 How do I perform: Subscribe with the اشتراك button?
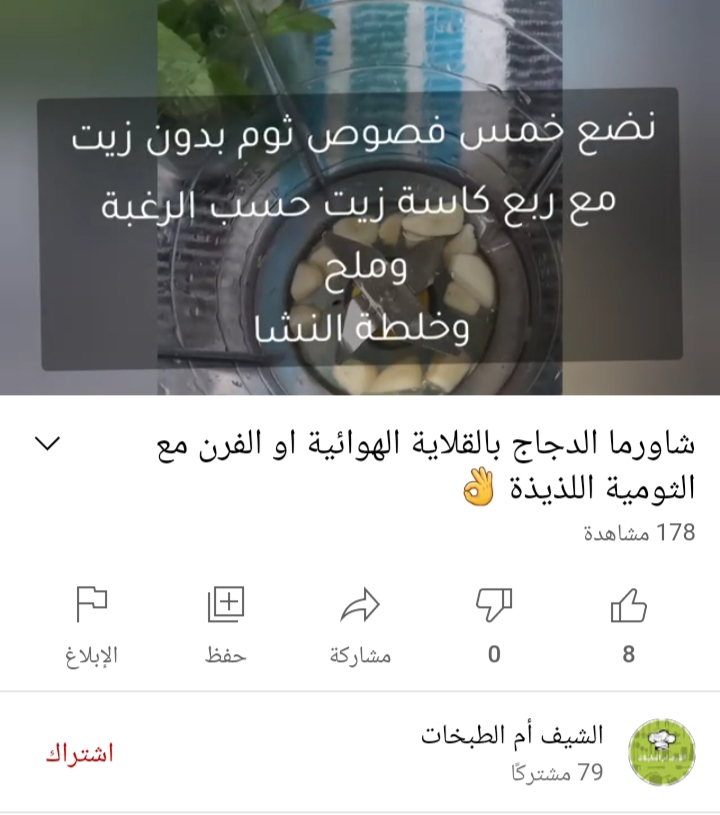[x=79, y=753]
